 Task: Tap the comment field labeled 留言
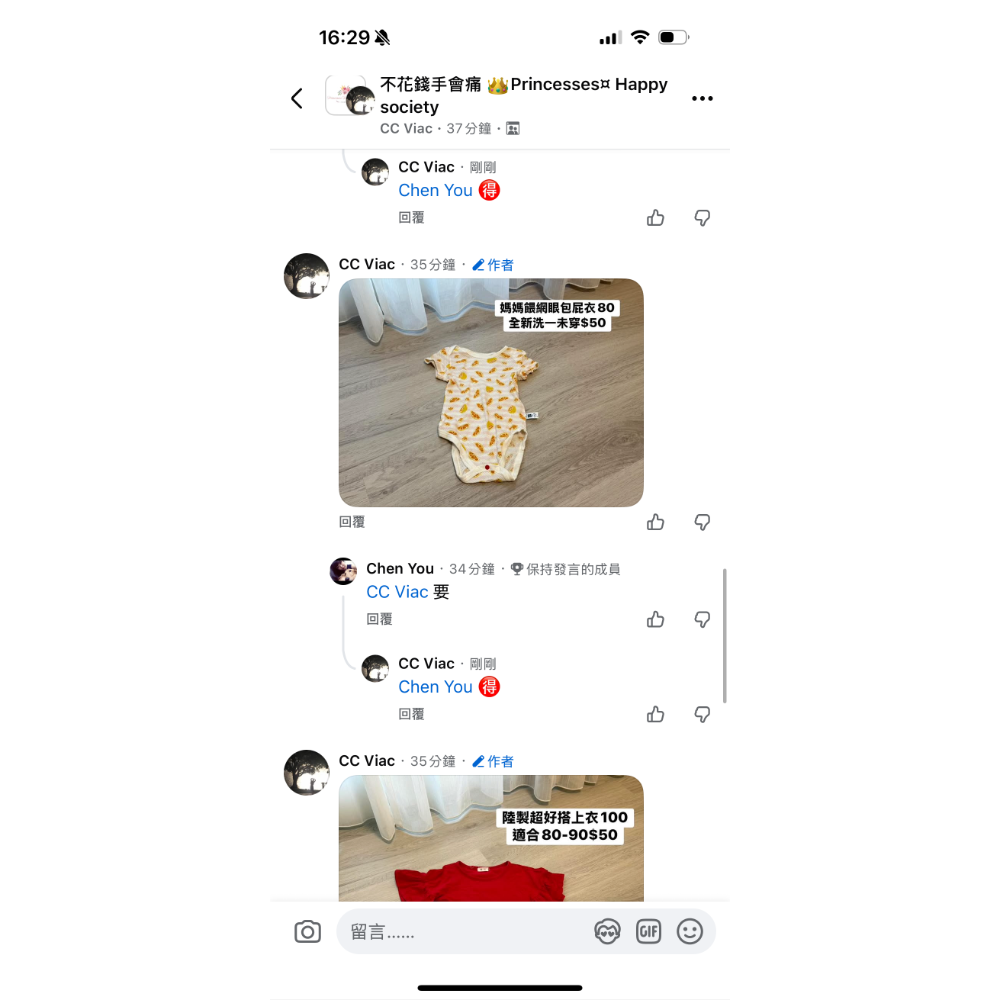(x=460, y=932)
